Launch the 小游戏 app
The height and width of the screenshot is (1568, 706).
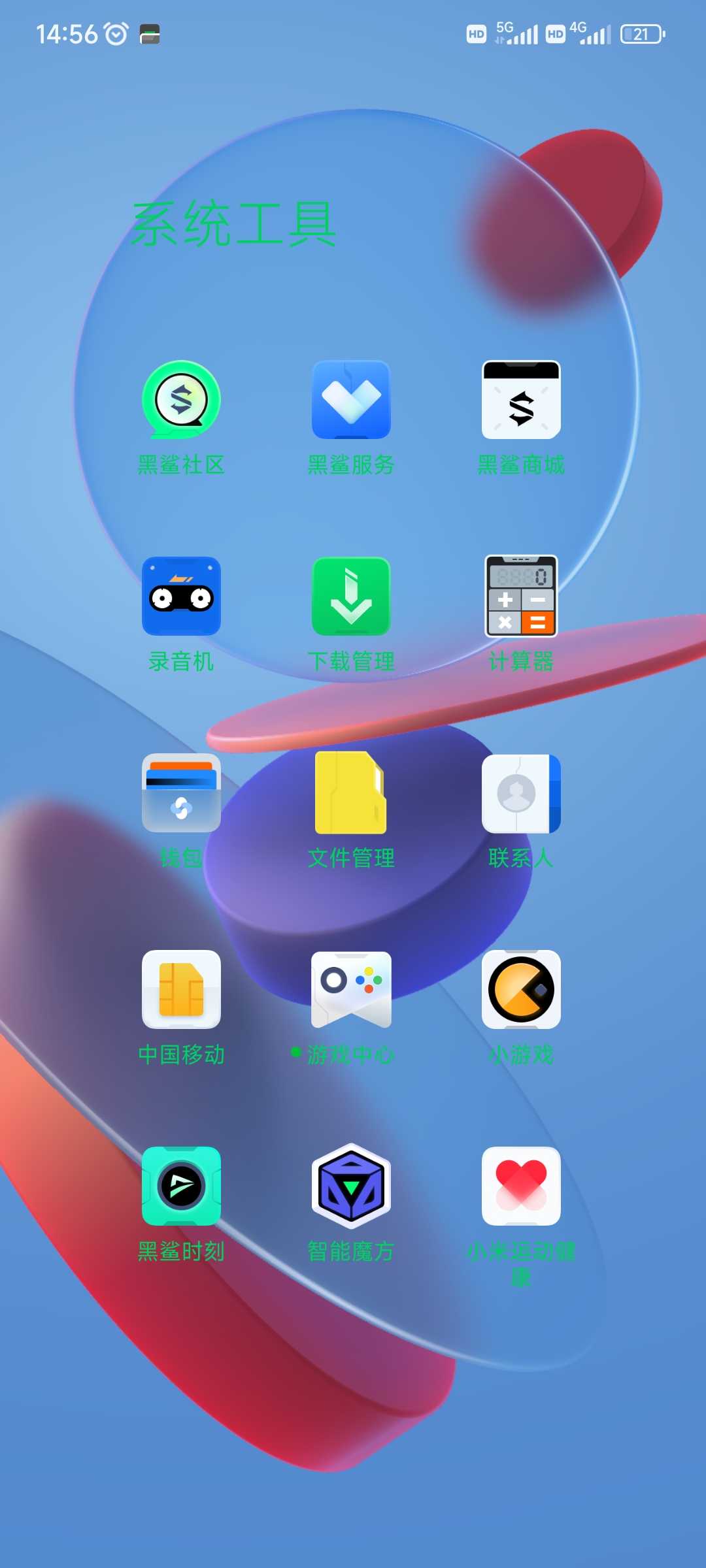click(521, 989)
